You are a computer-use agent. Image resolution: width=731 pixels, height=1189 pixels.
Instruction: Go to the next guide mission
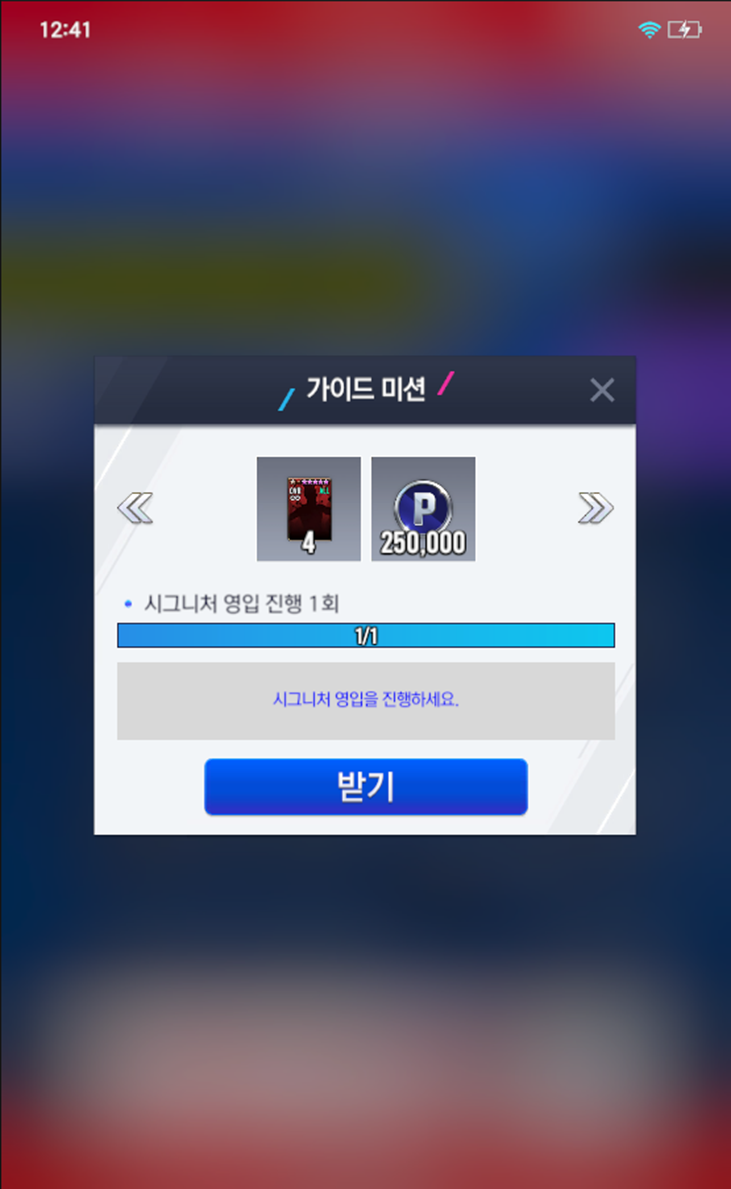pyautogui.click(x=595, y=509)
